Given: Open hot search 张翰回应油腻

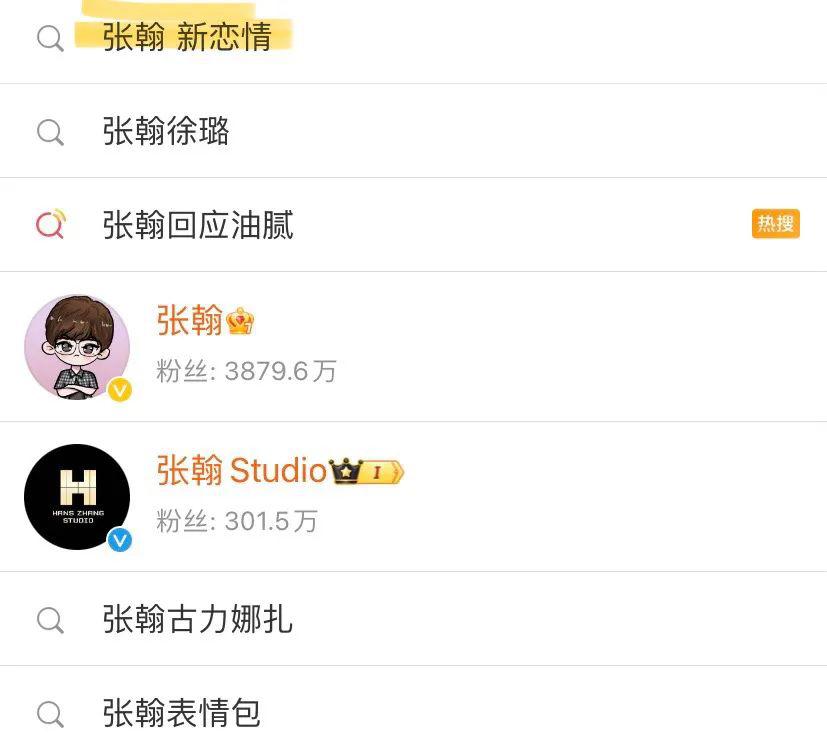Looking at the screenshot, I should [x=198, y=226].
